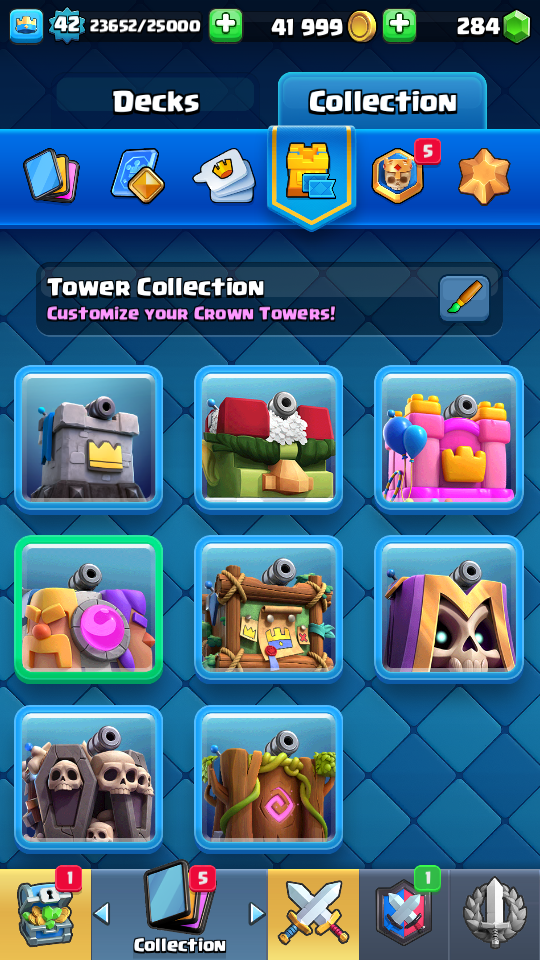Viewport: 540px width, 960px height.
Task: Open the cards collection icon tab
Action: point(51,176)
